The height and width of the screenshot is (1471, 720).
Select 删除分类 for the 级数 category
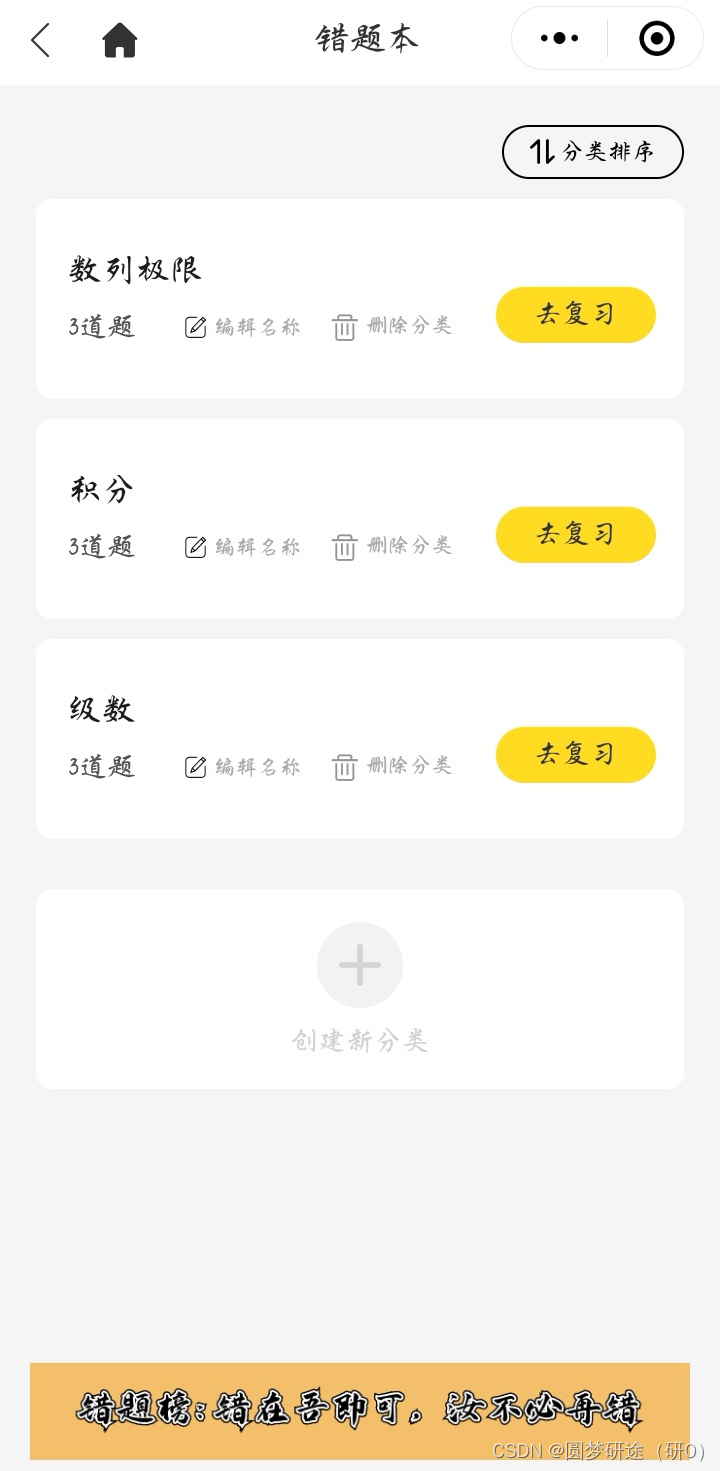pos(391,766)
